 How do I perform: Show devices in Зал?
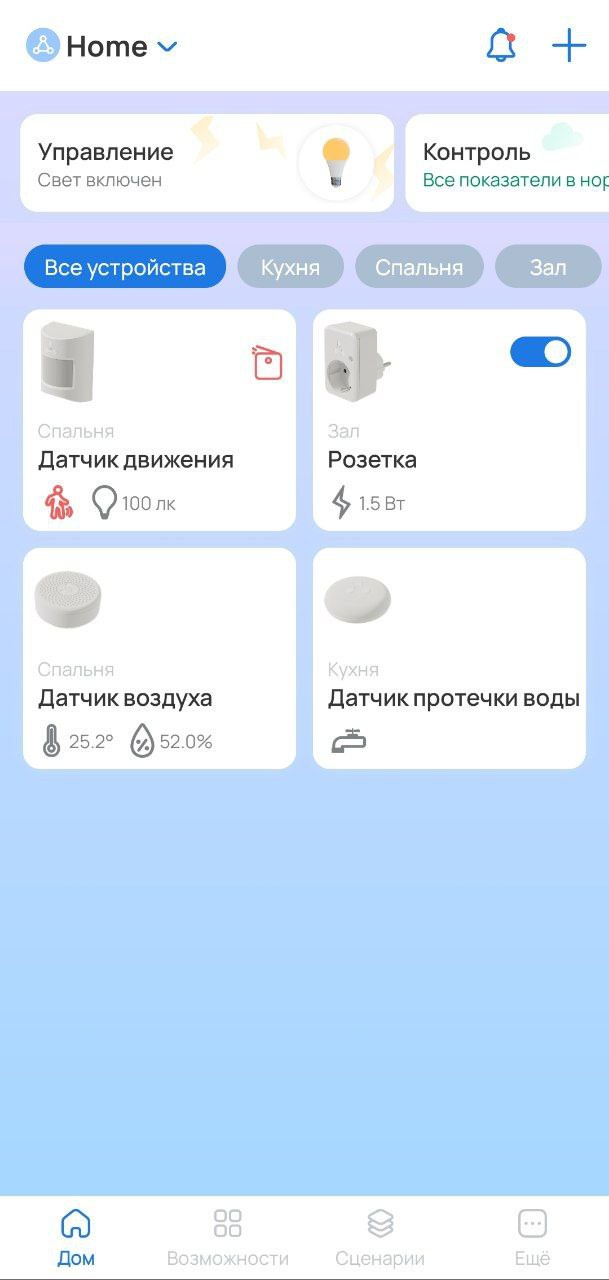548,267
